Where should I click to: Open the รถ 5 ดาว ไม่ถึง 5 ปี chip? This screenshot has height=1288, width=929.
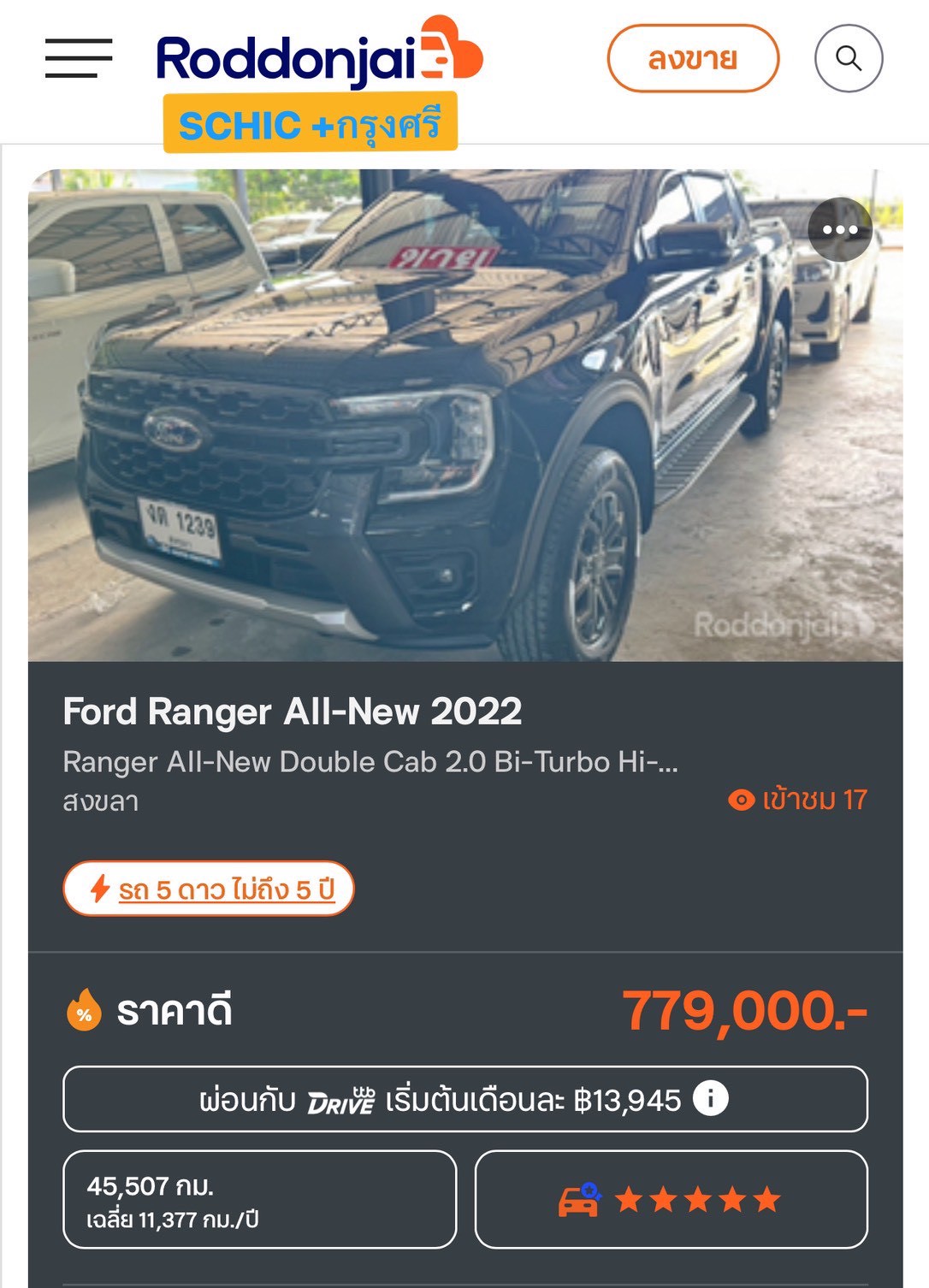(x=209, y=889)
